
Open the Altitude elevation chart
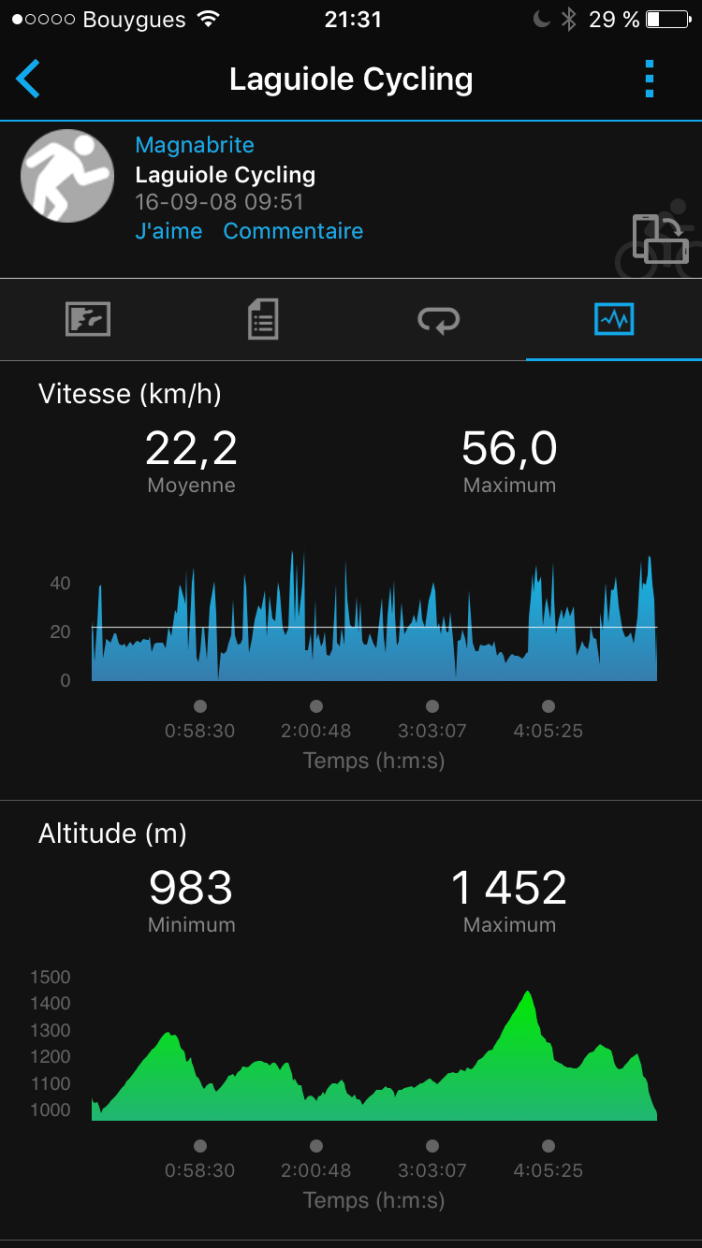[373, 1060]
